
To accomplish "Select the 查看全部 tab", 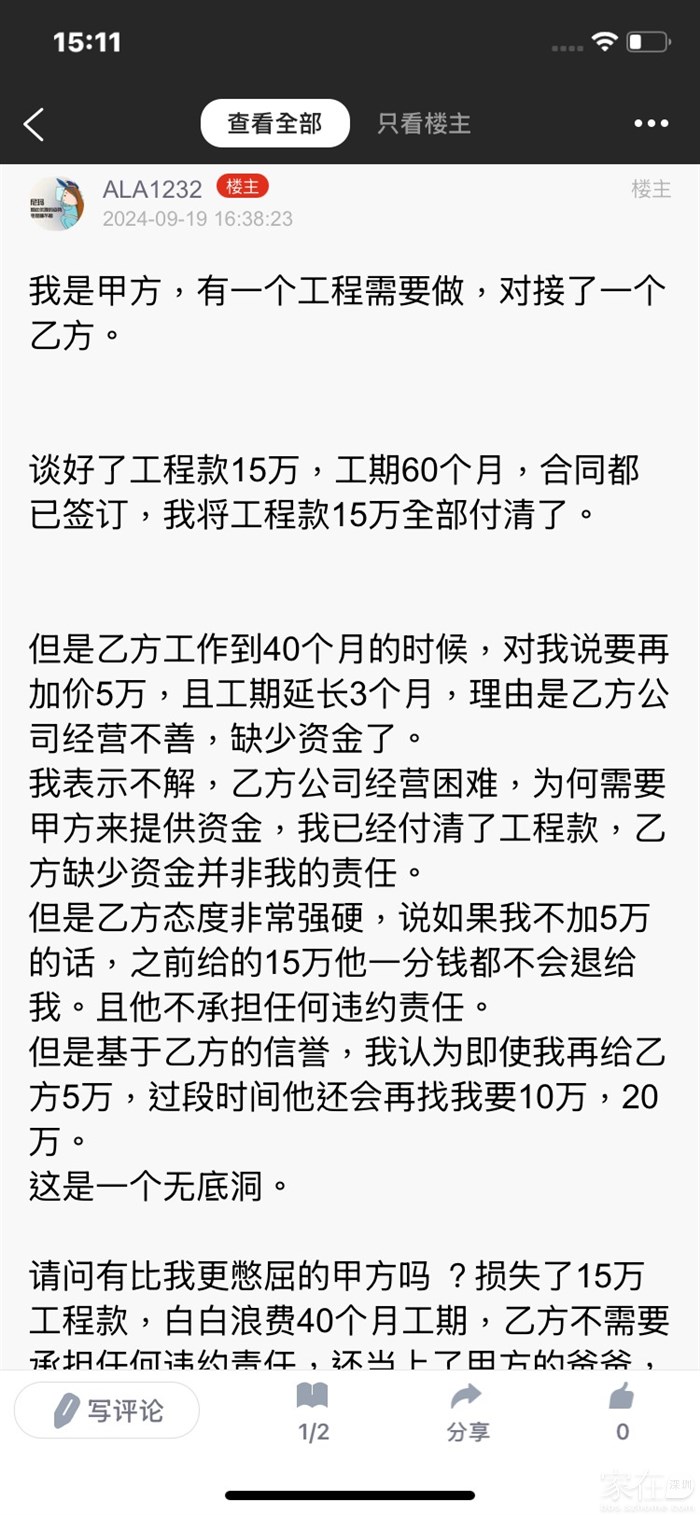I will [x=275, y=124].
